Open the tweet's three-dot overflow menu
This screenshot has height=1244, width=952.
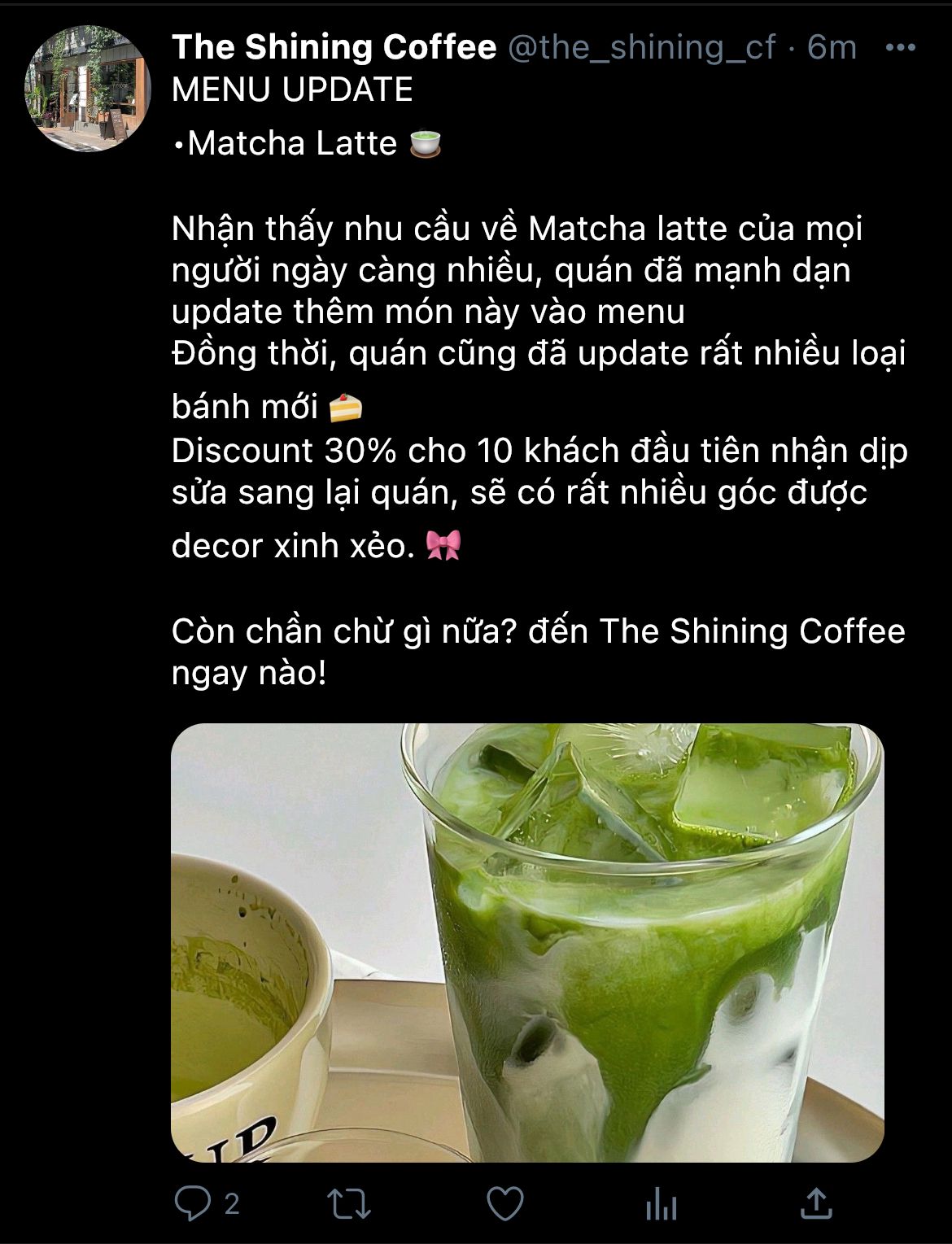[900, 48]
